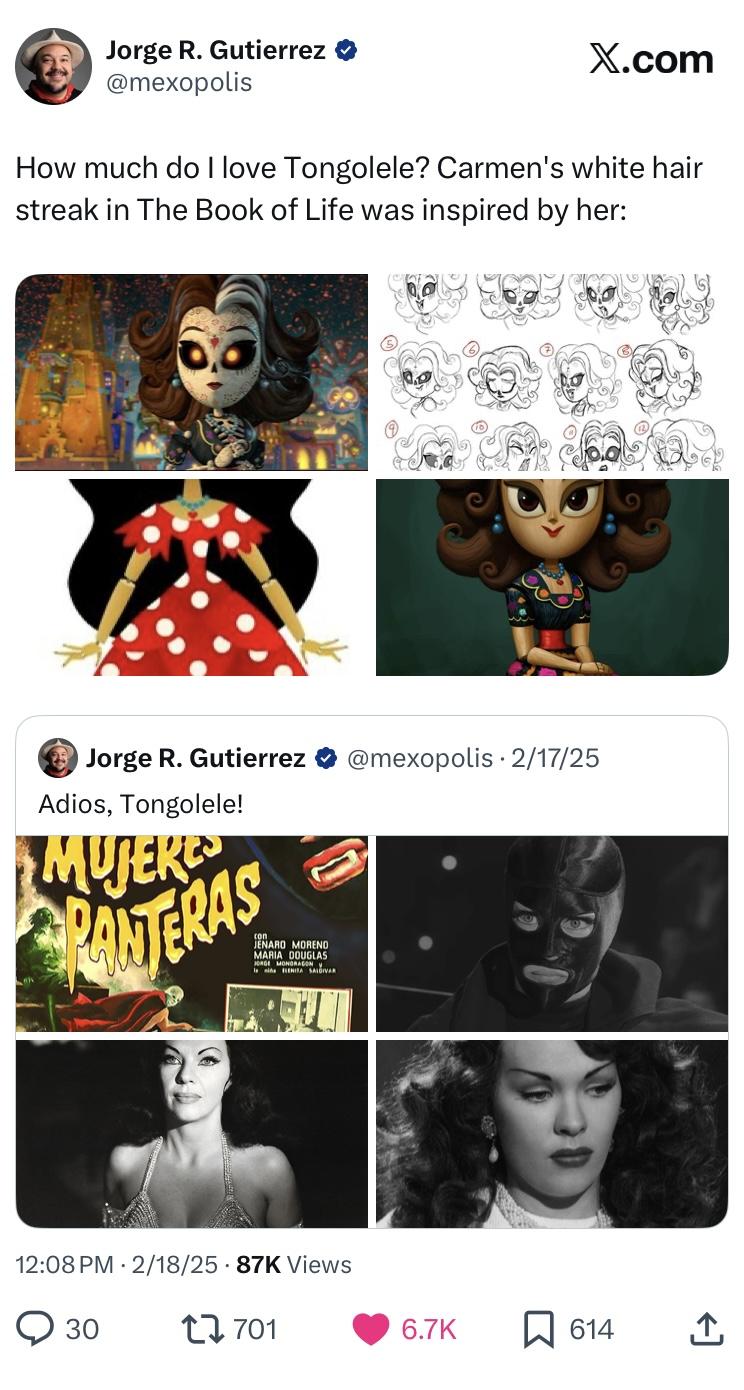Open the @mexopolis profile handle
This screenshot has height=1390, width=744.
(179, 83)
